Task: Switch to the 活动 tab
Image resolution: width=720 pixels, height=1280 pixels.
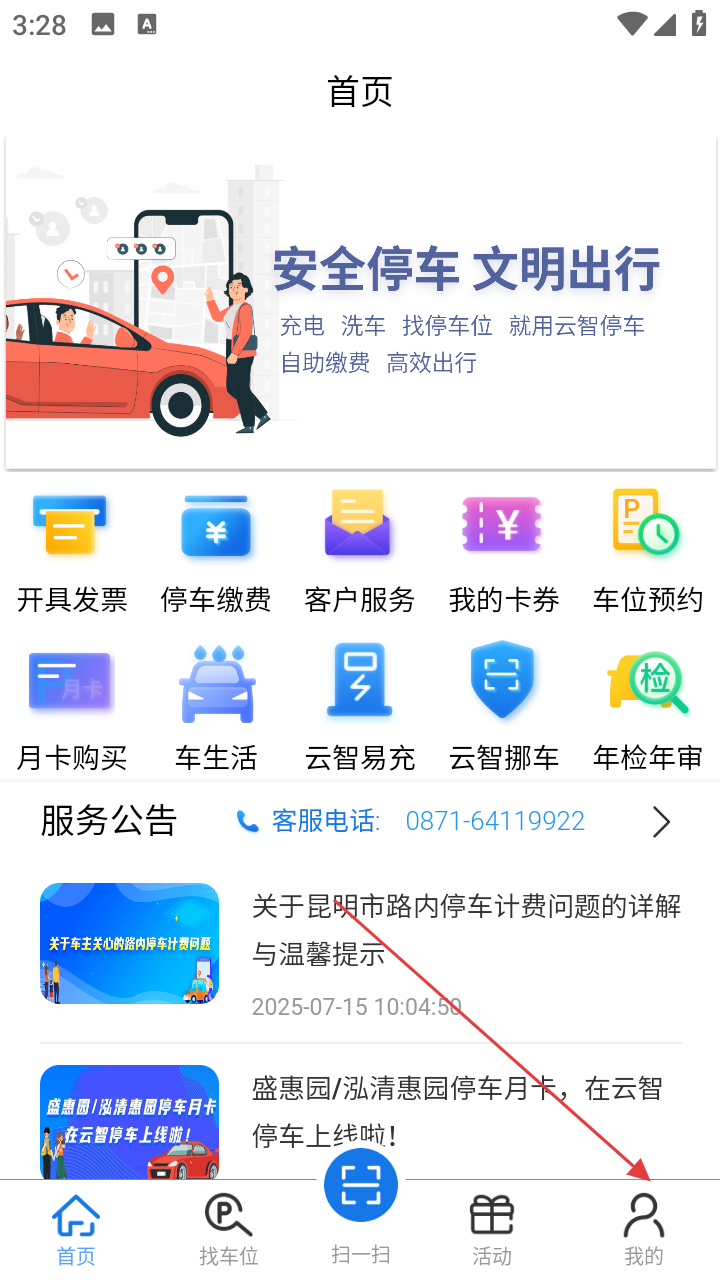Action: coord(491,1229)
